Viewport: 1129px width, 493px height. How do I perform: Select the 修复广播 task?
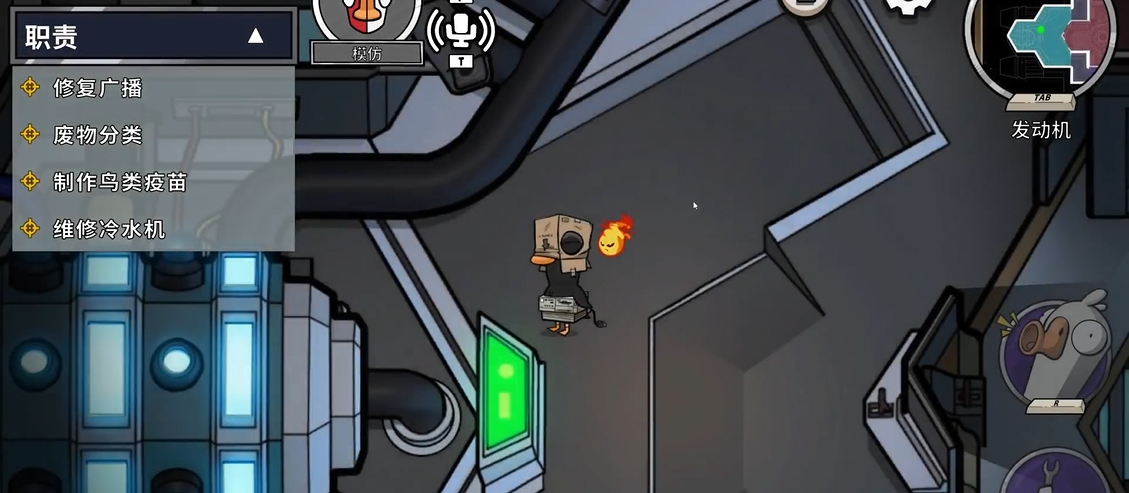tap(97, 88)
